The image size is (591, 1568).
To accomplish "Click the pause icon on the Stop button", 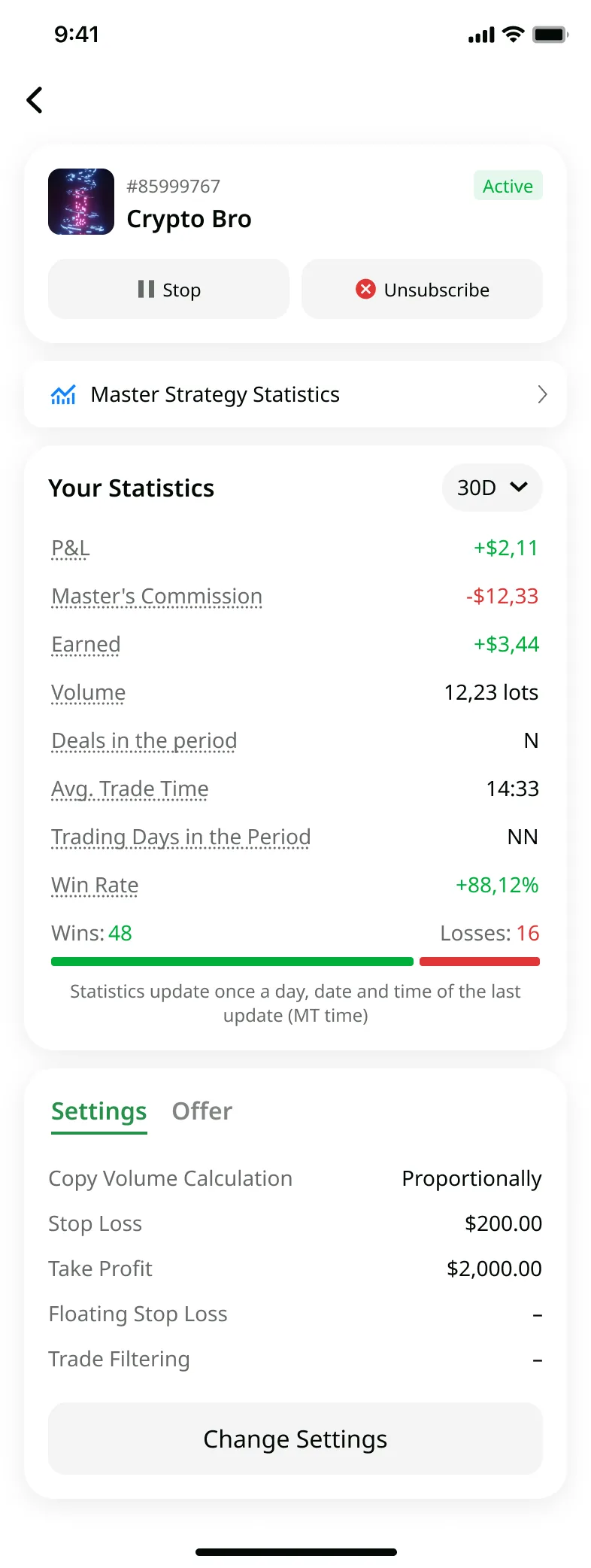I will [x=145, y=289].
